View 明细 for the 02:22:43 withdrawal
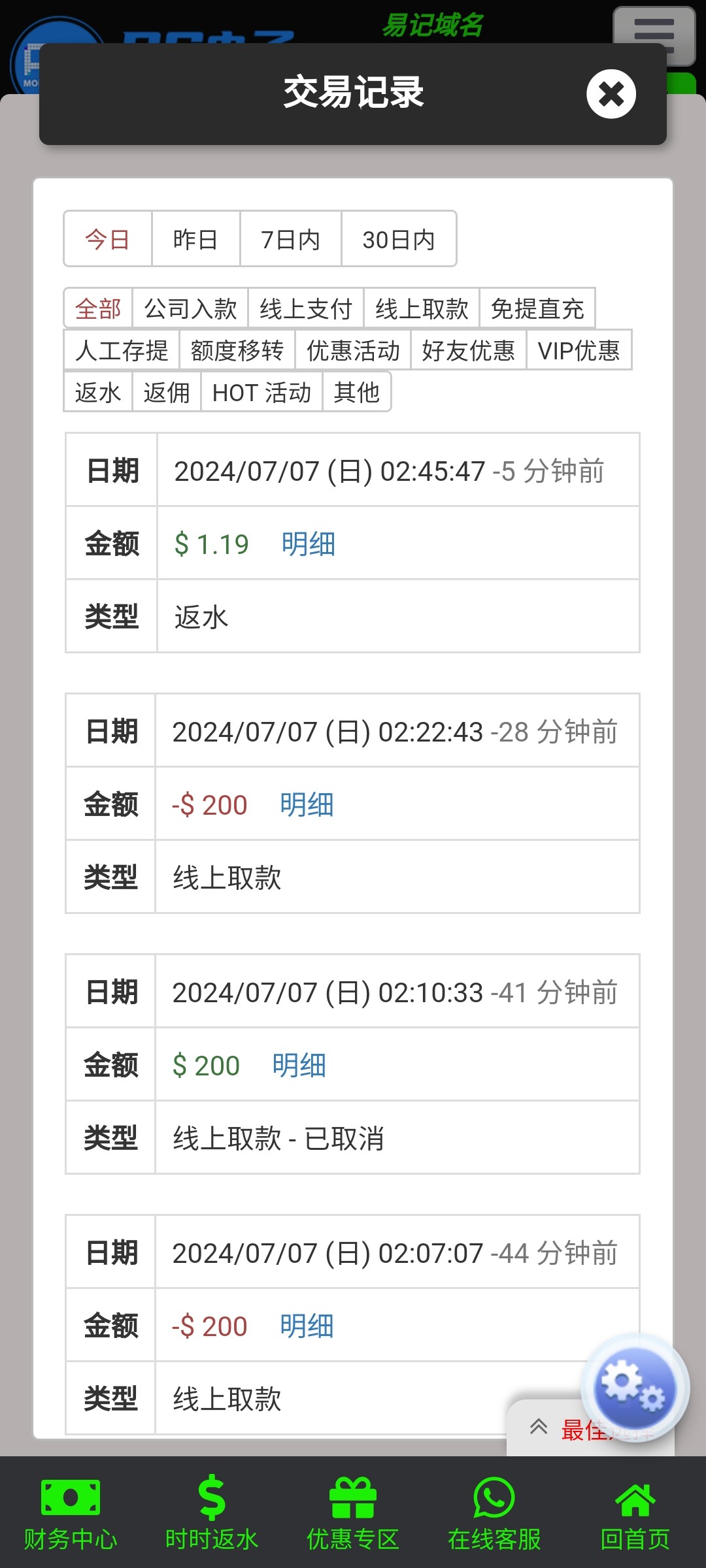This screenshot has width=706, height=1568. pos(307,804)
